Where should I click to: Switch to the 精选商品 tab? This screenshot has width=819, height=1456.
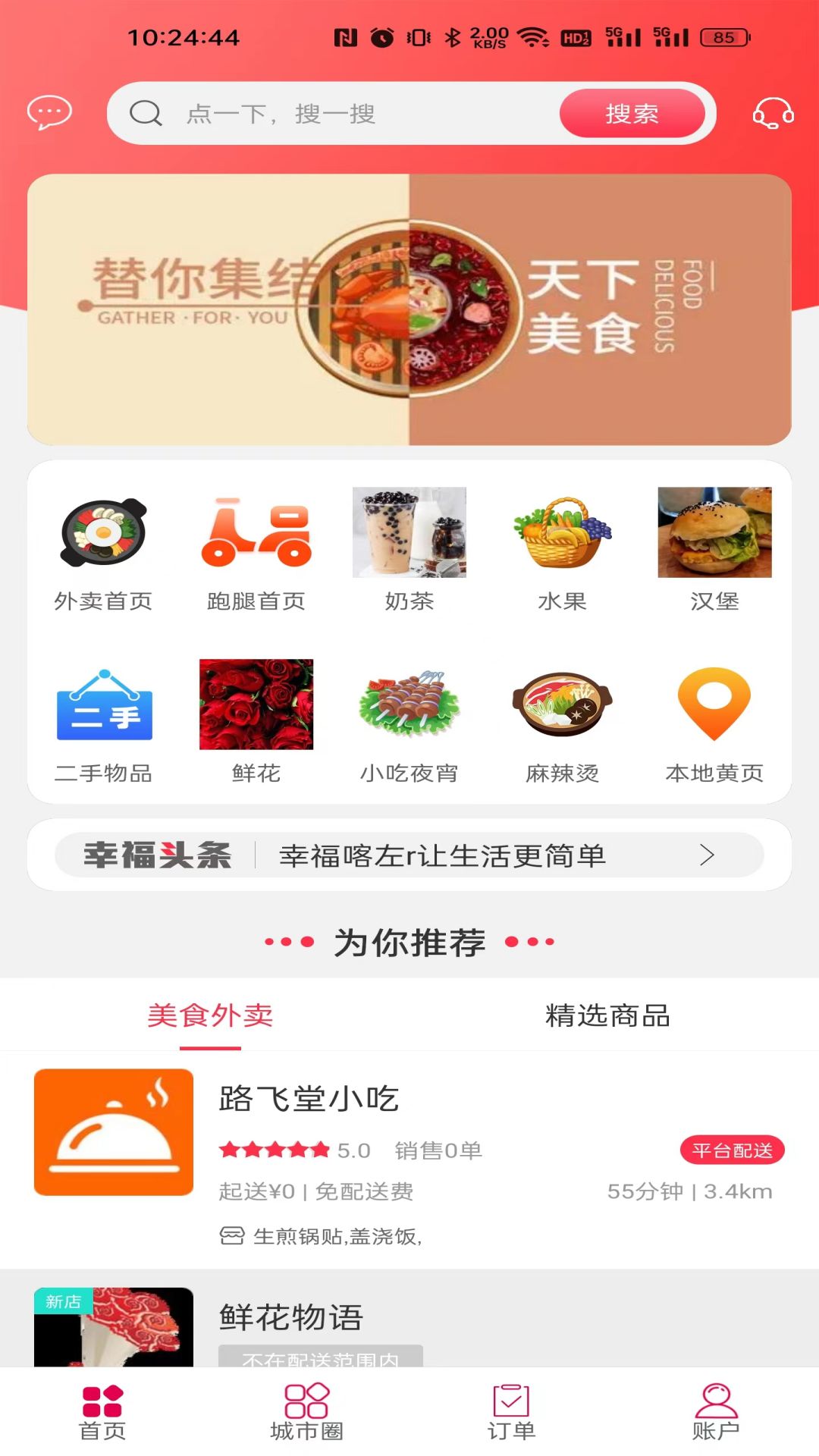click(x=608, y=1015)
